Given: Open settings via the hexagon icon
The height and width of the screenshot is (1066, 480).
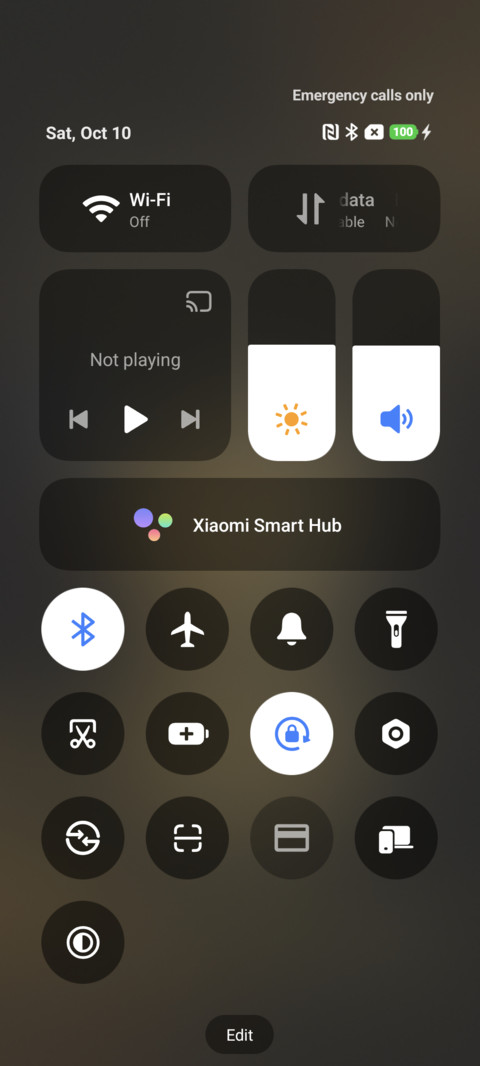Looking at the screenshot, I should point(396,734).
